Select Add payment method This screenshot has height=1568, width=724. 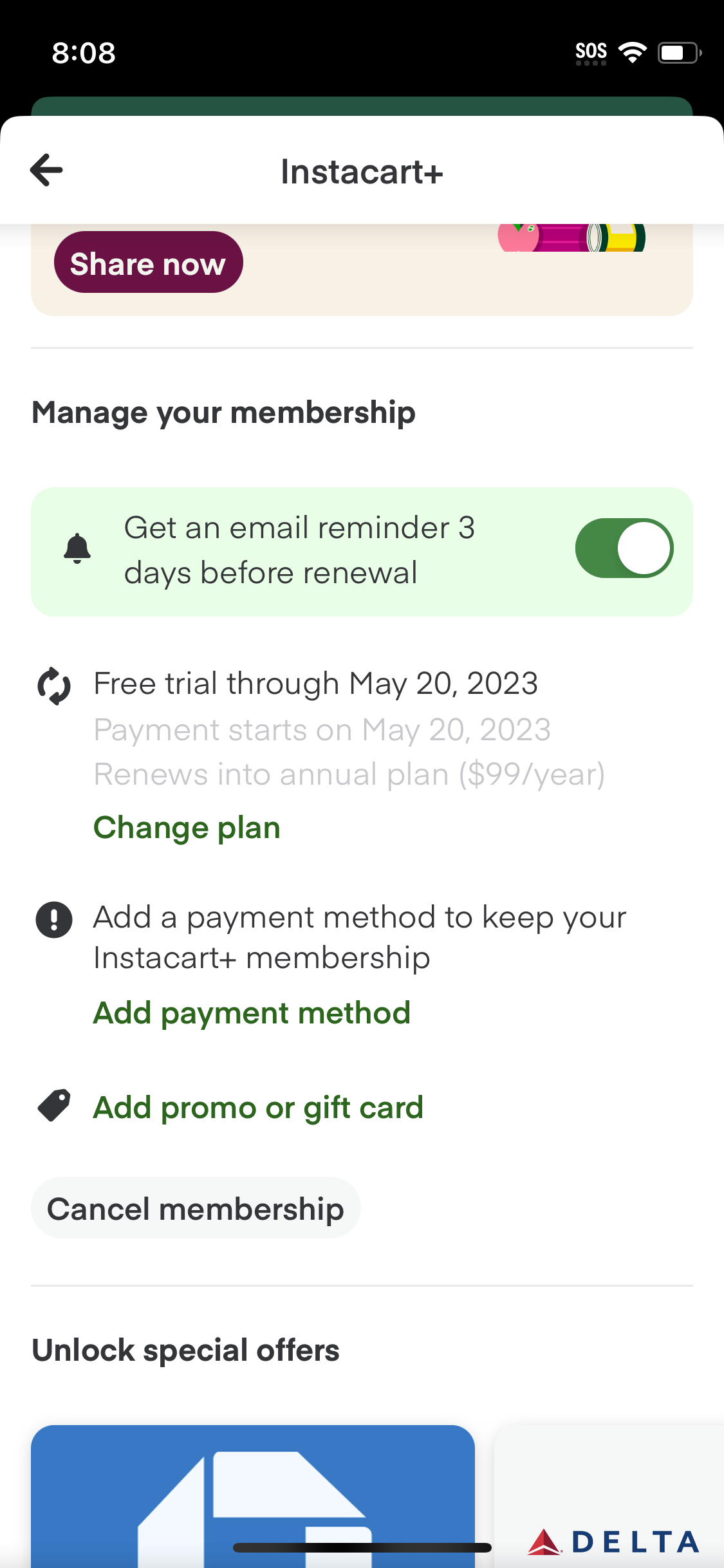tap(252, 1013)
